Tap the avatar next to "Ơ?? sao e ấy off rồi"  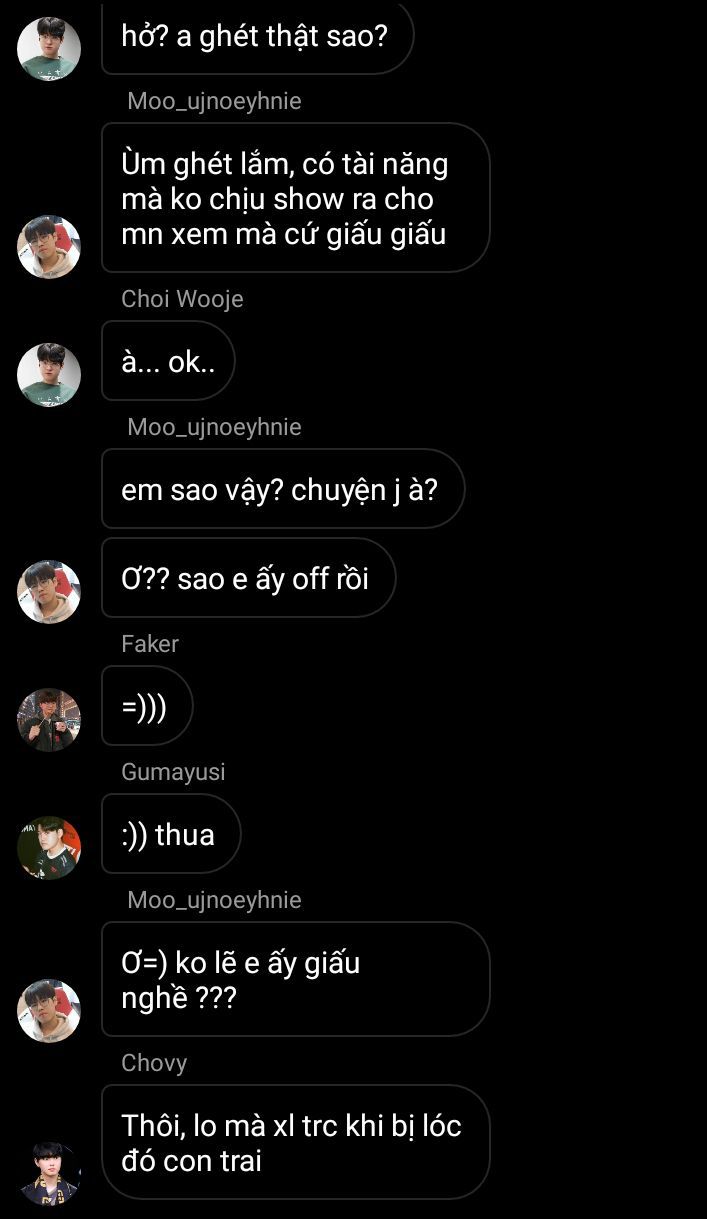[x=49, y=591]
